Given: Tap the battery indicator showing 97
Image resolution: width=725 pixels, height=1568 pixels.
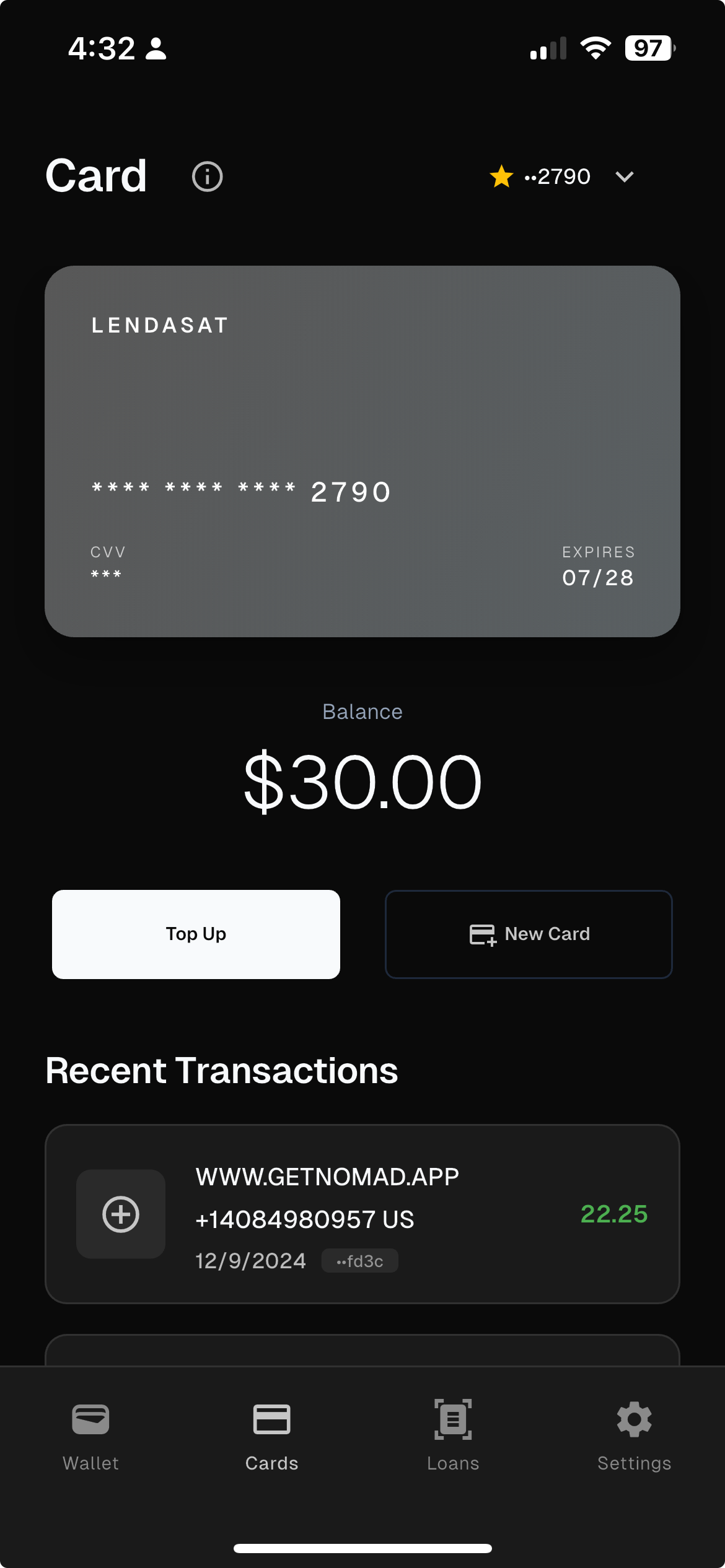Looking at the screenshot, I should (x=649, y=47).
